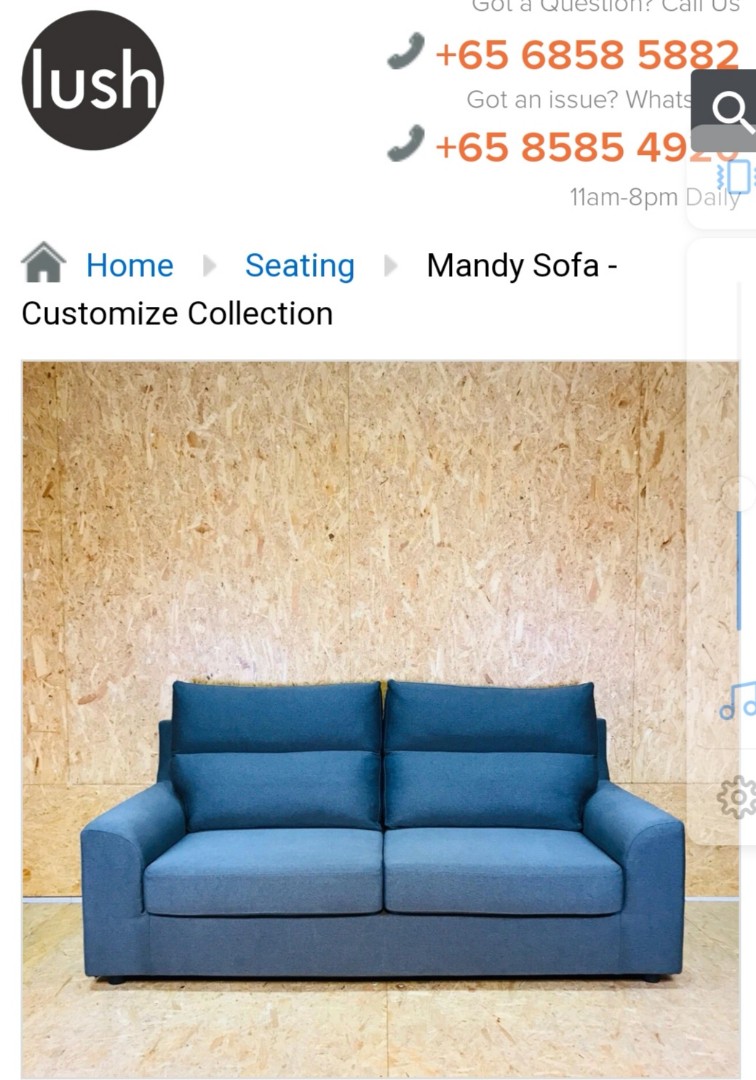Click the first phone handset icon

pos(406,55)
